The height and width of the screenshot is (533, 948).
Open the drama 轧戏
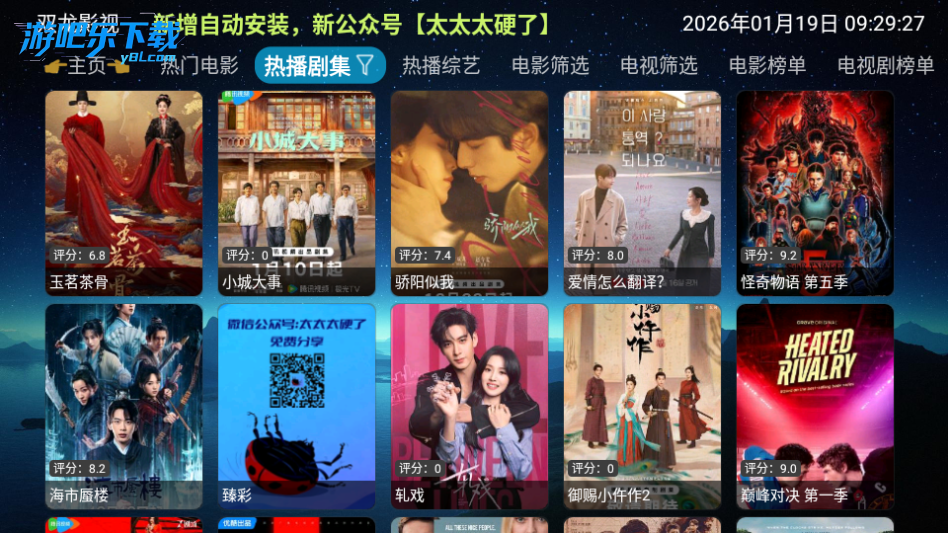[469, 406]
